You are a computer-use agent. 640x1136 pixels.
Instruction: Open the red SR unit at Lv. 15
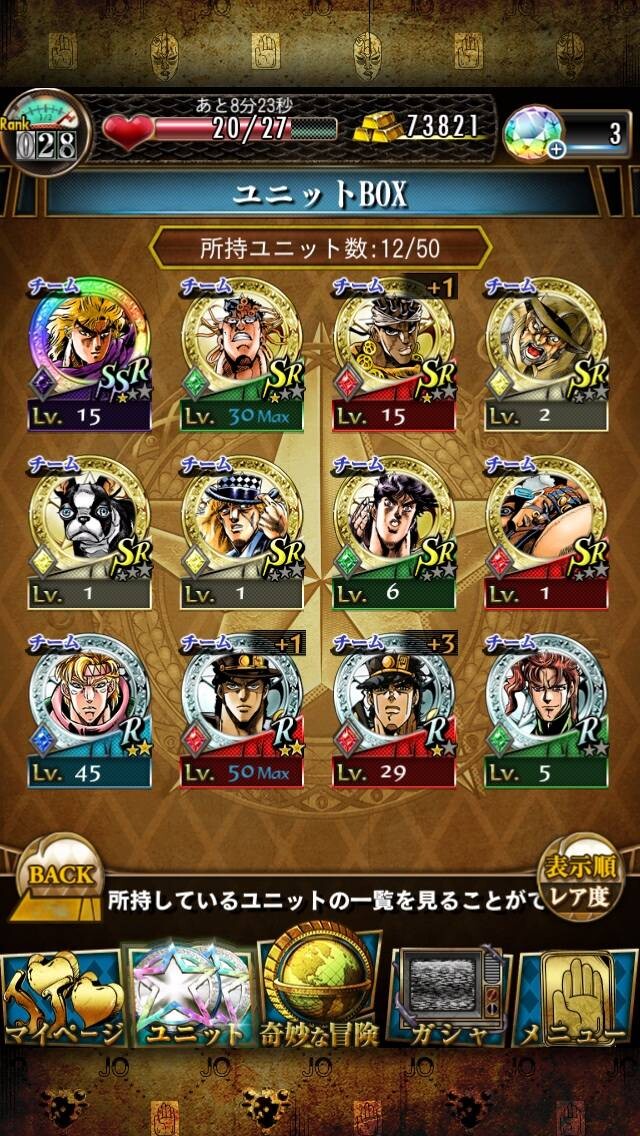[x=394, y=353]
